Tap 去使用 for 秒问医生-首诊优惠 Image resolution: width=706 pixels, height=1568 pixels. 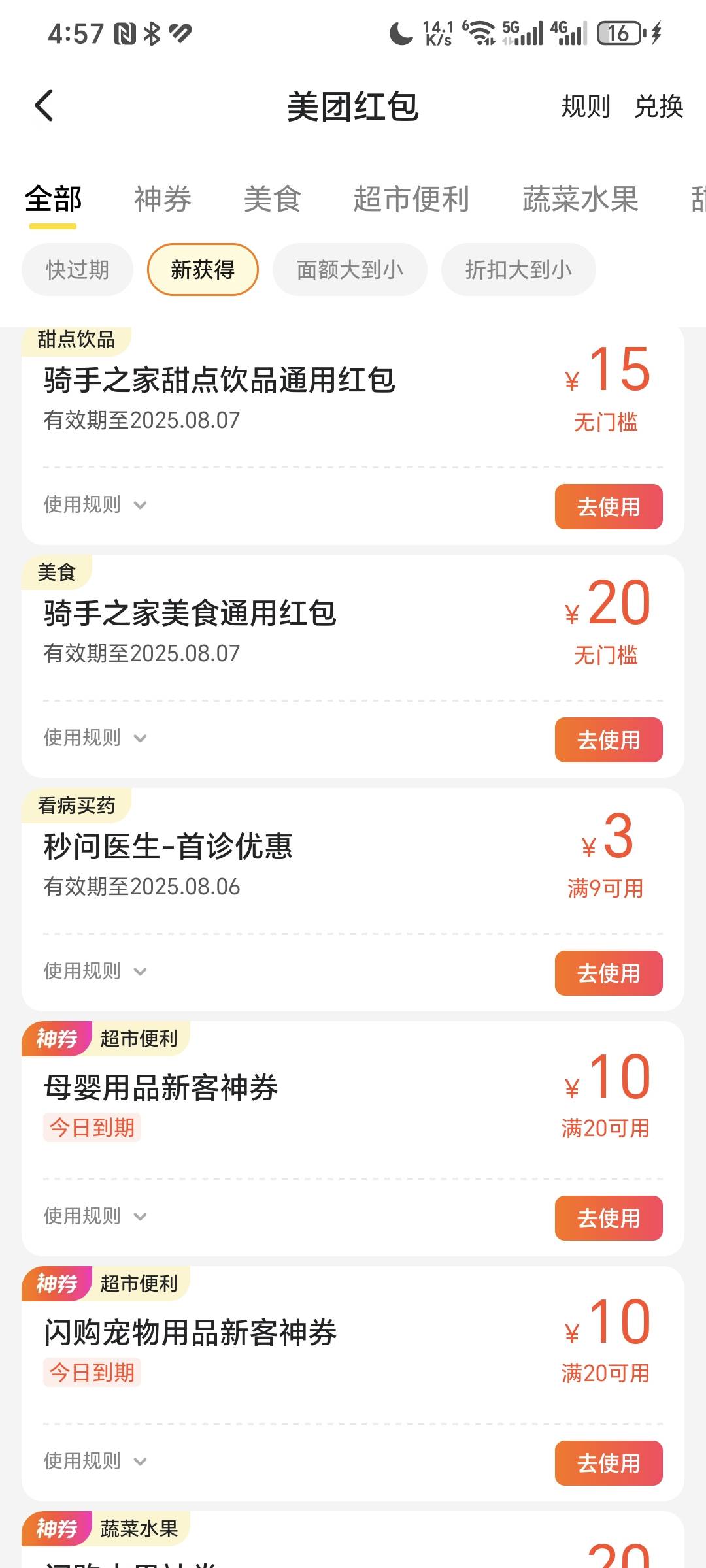pos(609,973)
